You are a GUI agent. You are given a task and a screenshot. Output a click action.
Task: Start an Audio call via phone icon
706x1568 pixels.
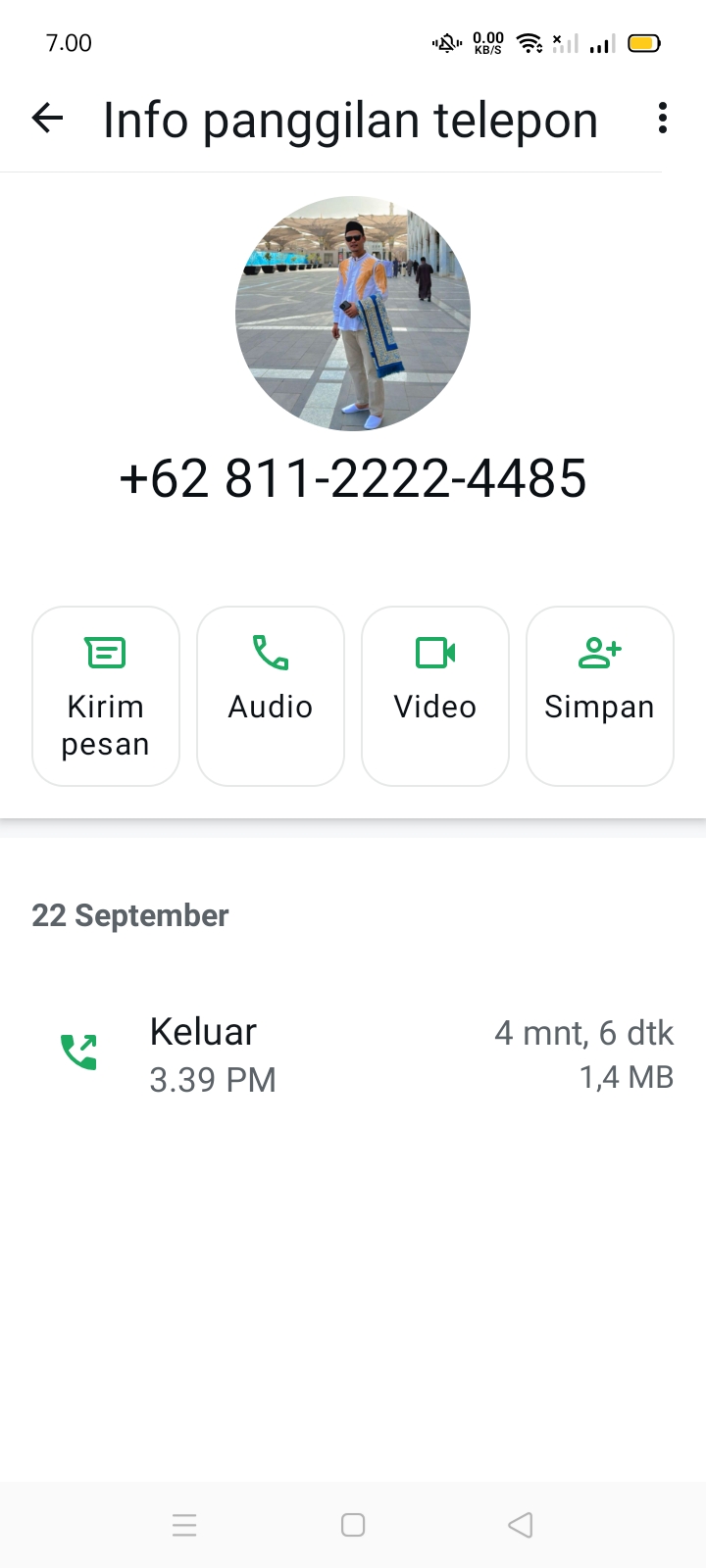pyautogui.click(x=270, y=652)
